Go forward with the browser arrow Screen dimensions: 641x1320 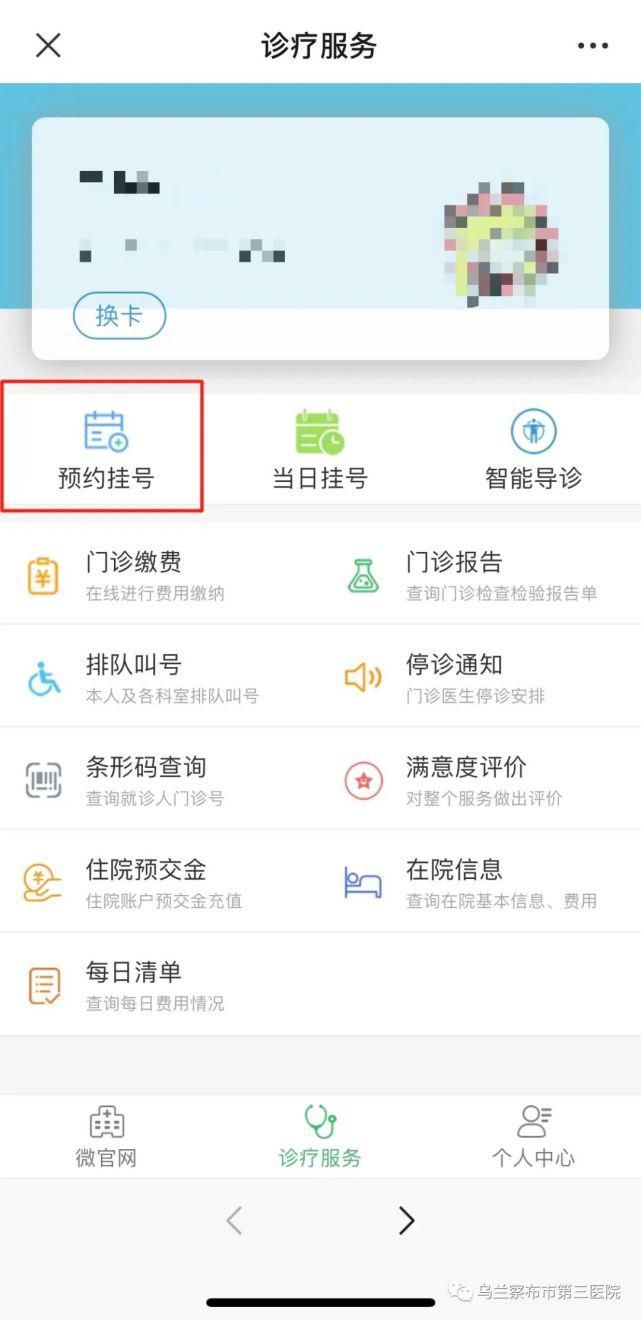pyautogui.click(x=406, y=1220)
